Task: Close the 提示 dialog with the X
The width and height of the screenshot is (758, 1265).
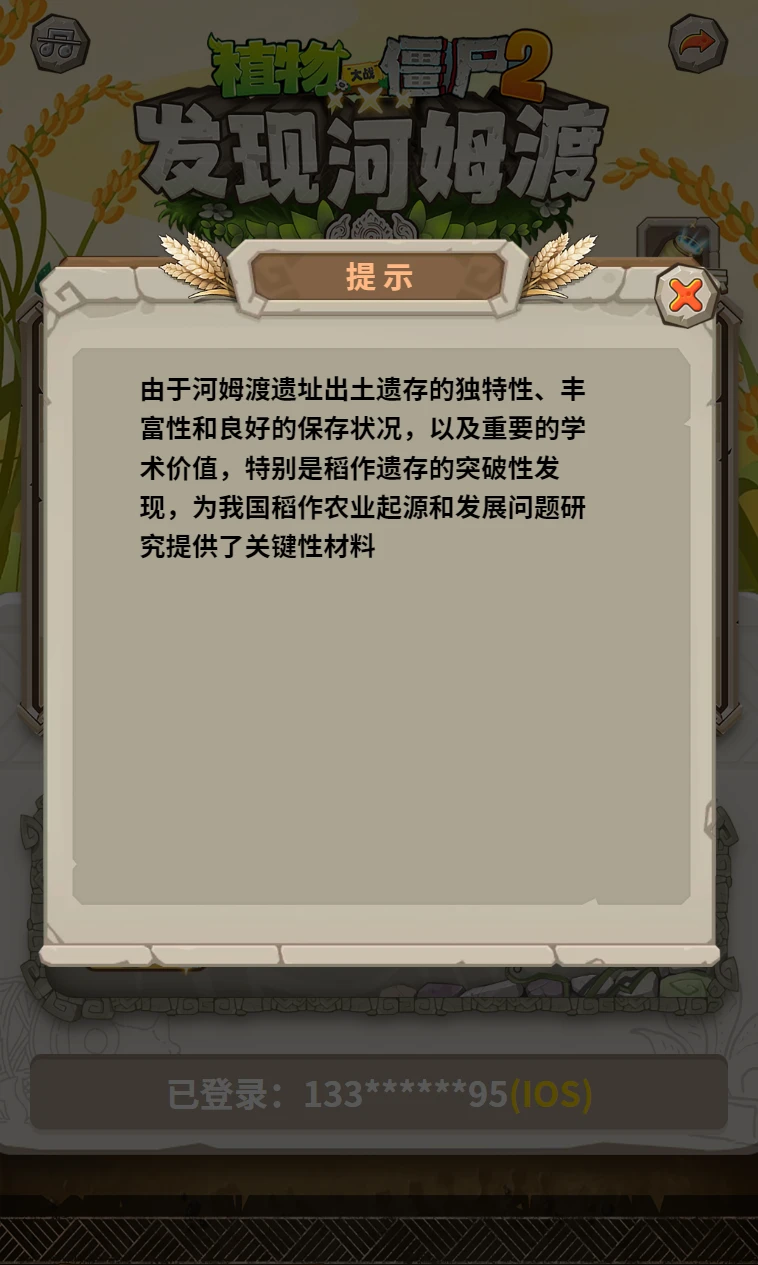Action: click(686, 295)
